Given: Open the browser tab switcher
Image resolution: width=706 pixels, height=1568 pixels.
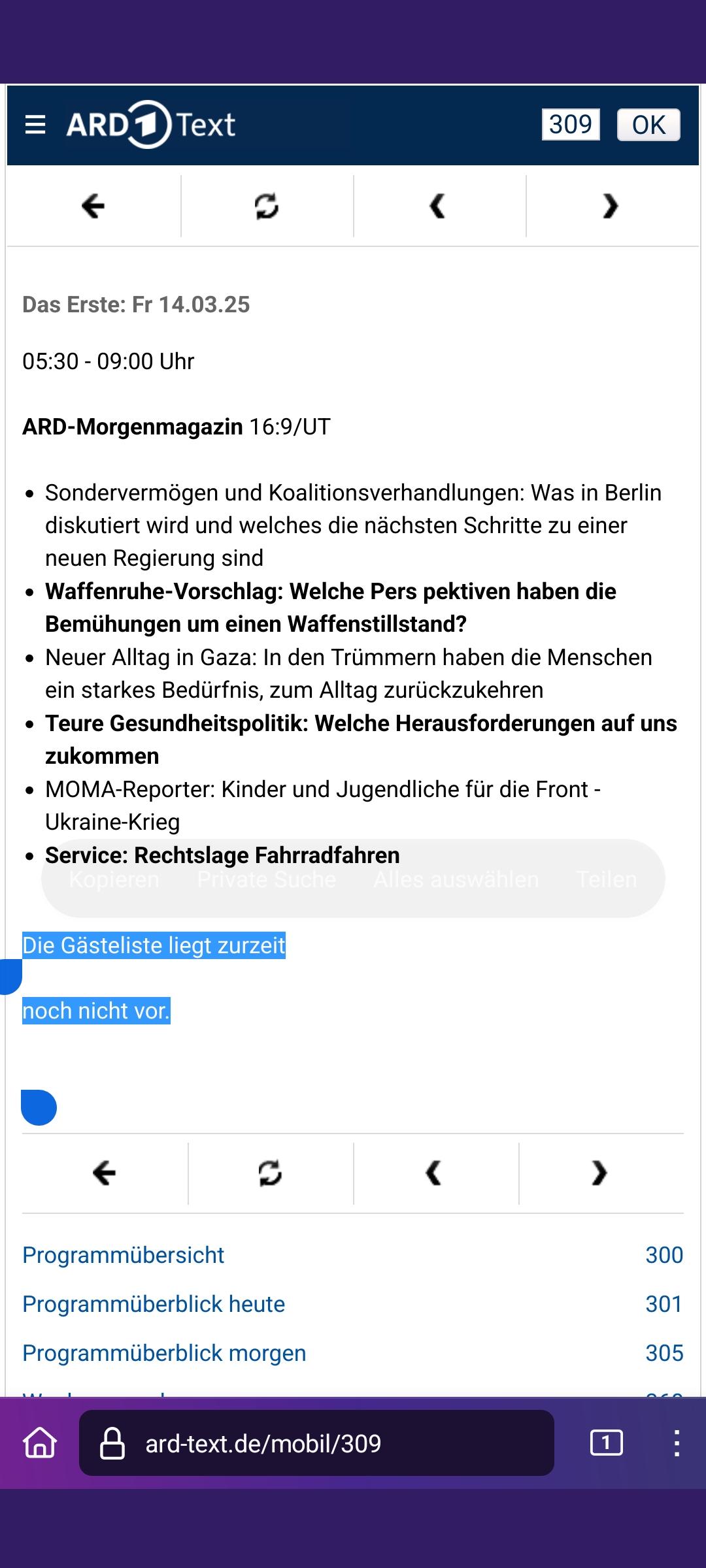Looking at the screenshot, I should point(606,1443).
